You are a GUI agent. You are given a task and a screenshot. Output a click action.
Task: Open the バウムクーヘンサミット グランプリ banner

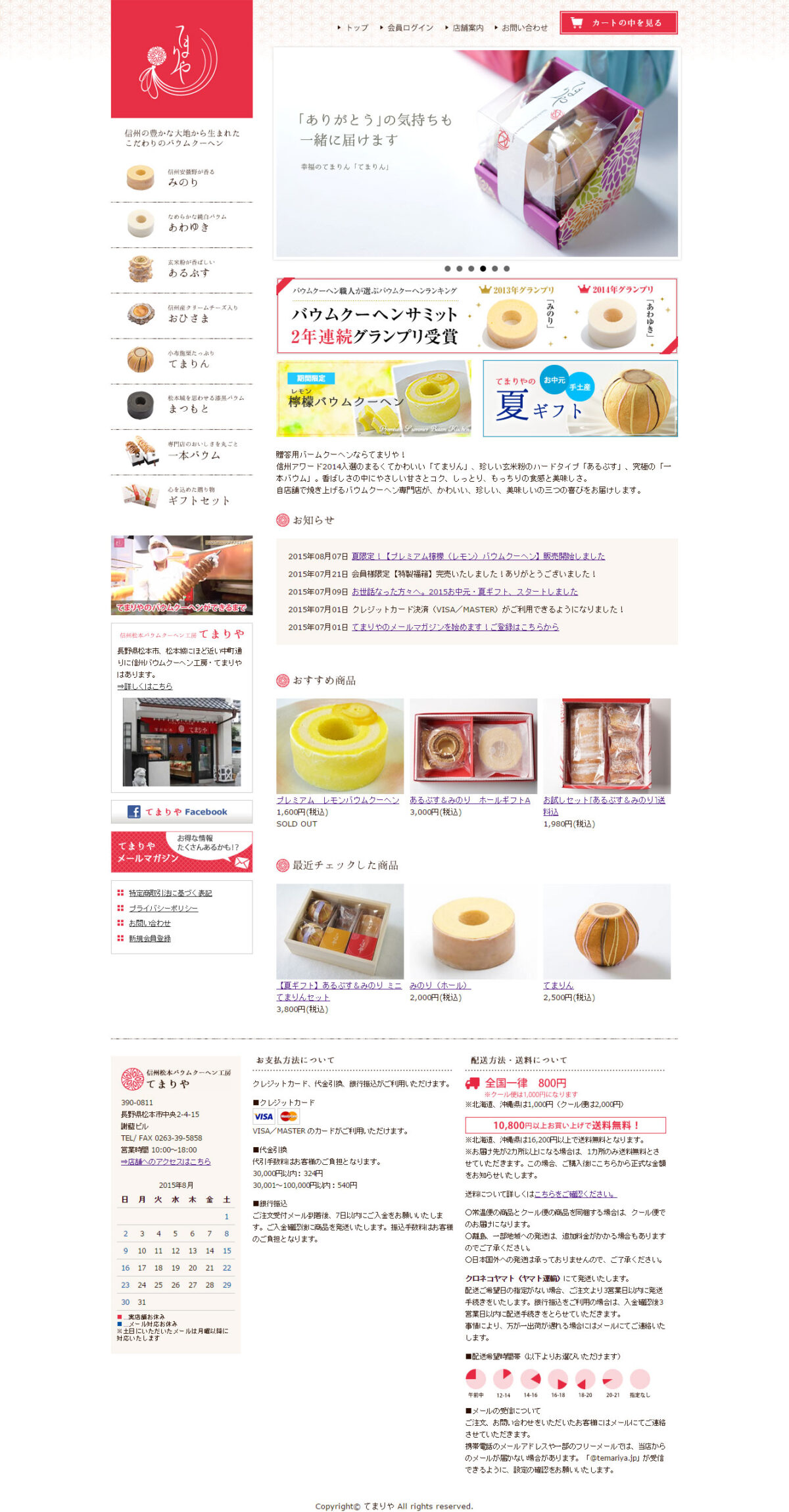477,316
